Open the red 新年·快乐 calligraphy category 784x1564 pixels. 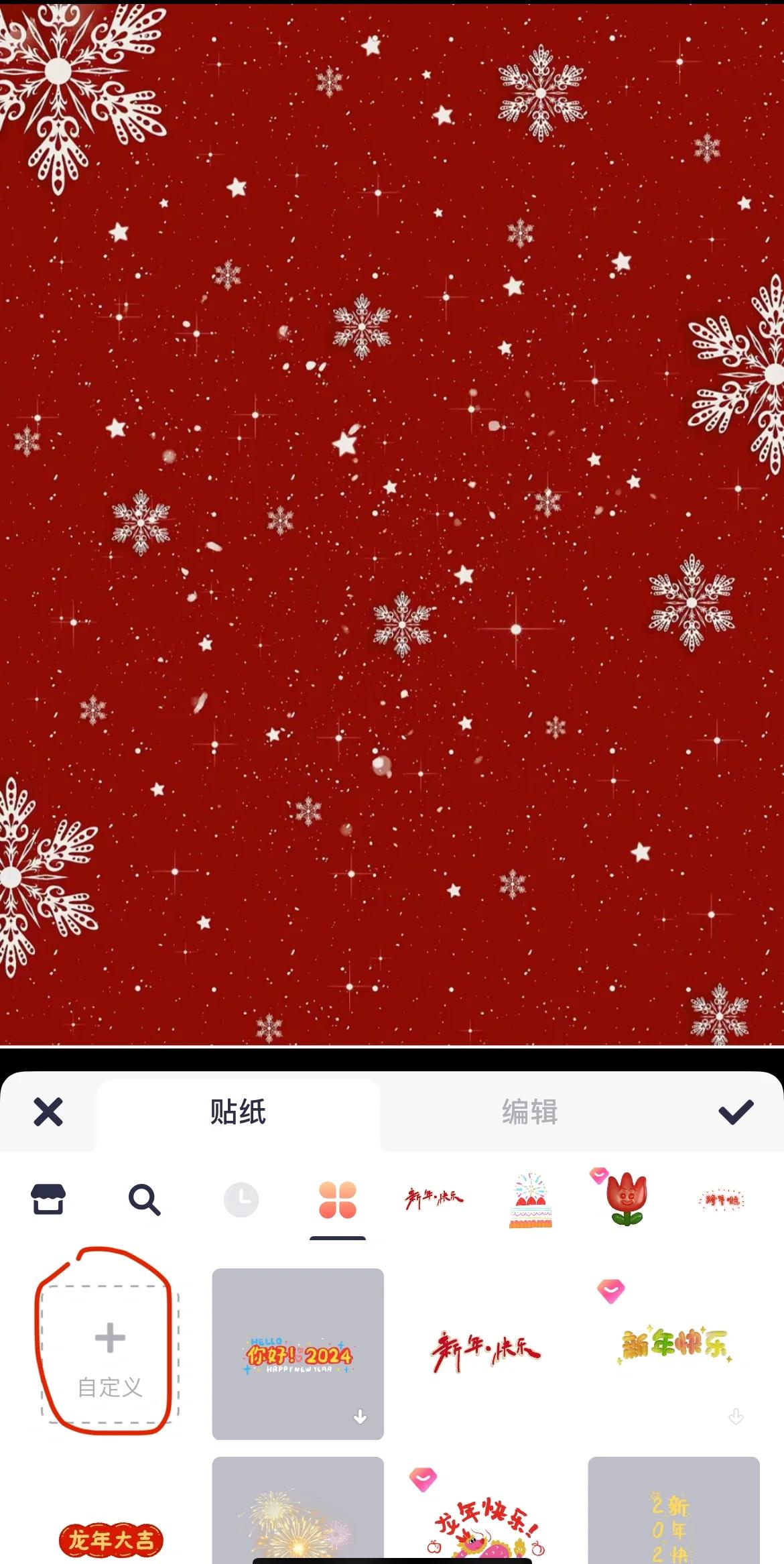(433, 1200)
